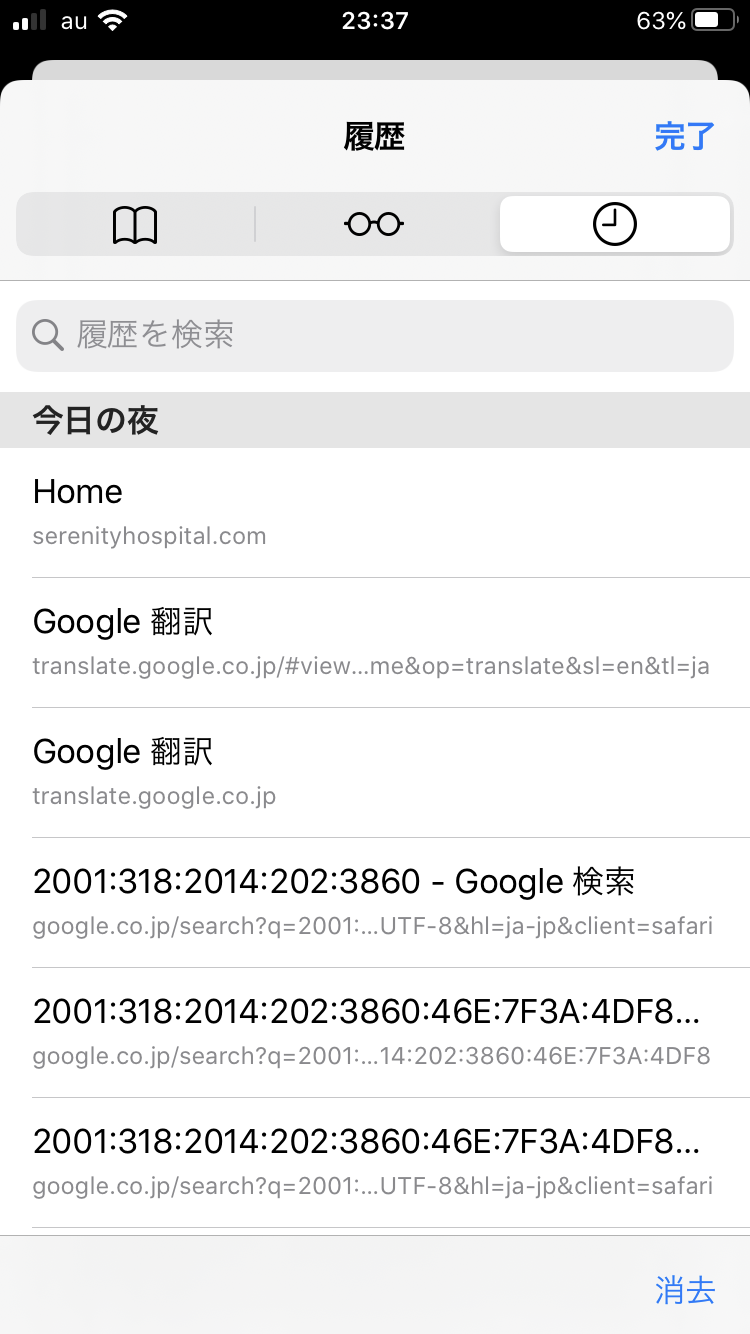
Task: Tap 完了 to close history
Action: (684, 136)
